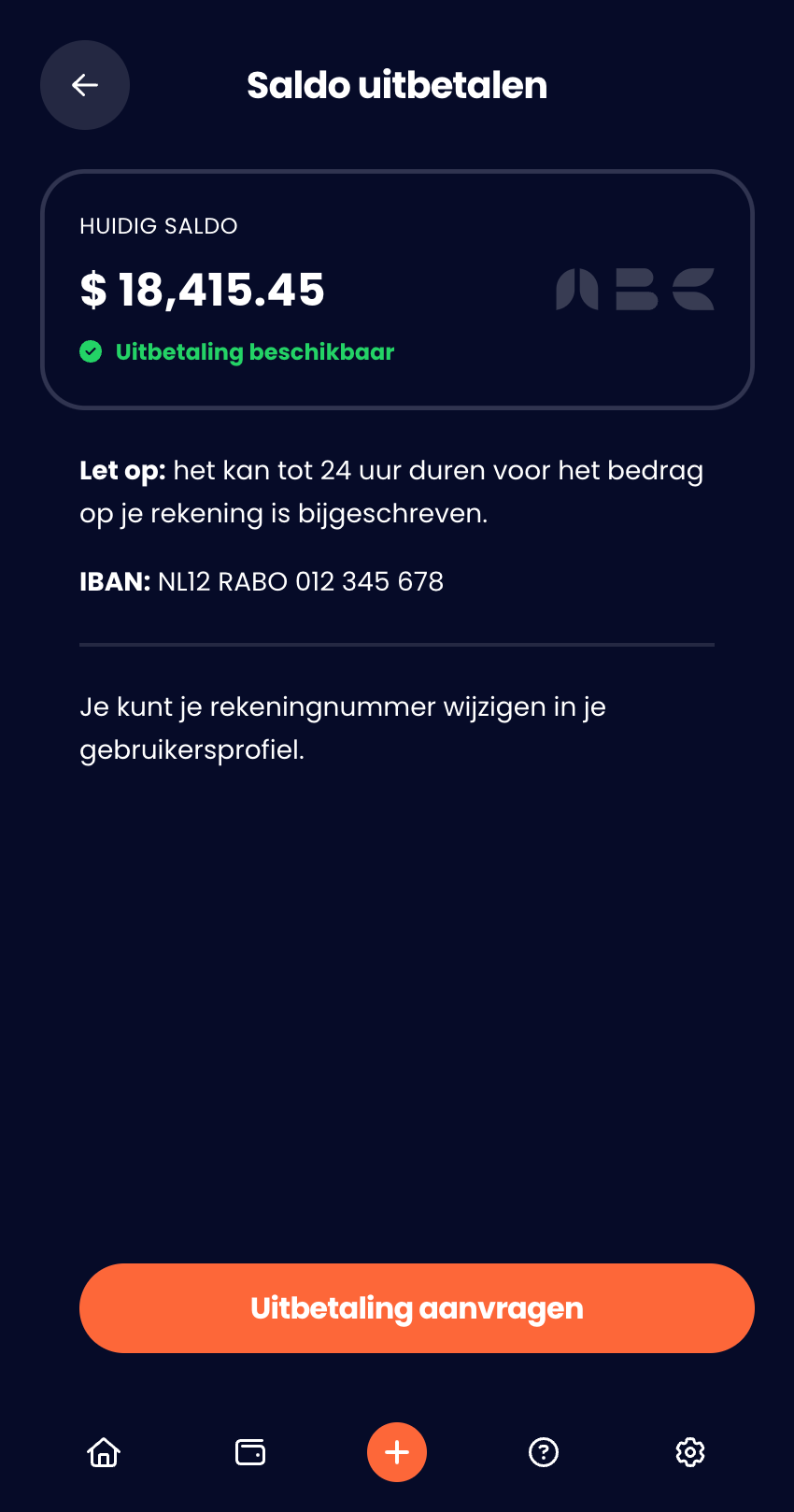
Task: Open help via the question mark icon
Action: coord(543,1451)
